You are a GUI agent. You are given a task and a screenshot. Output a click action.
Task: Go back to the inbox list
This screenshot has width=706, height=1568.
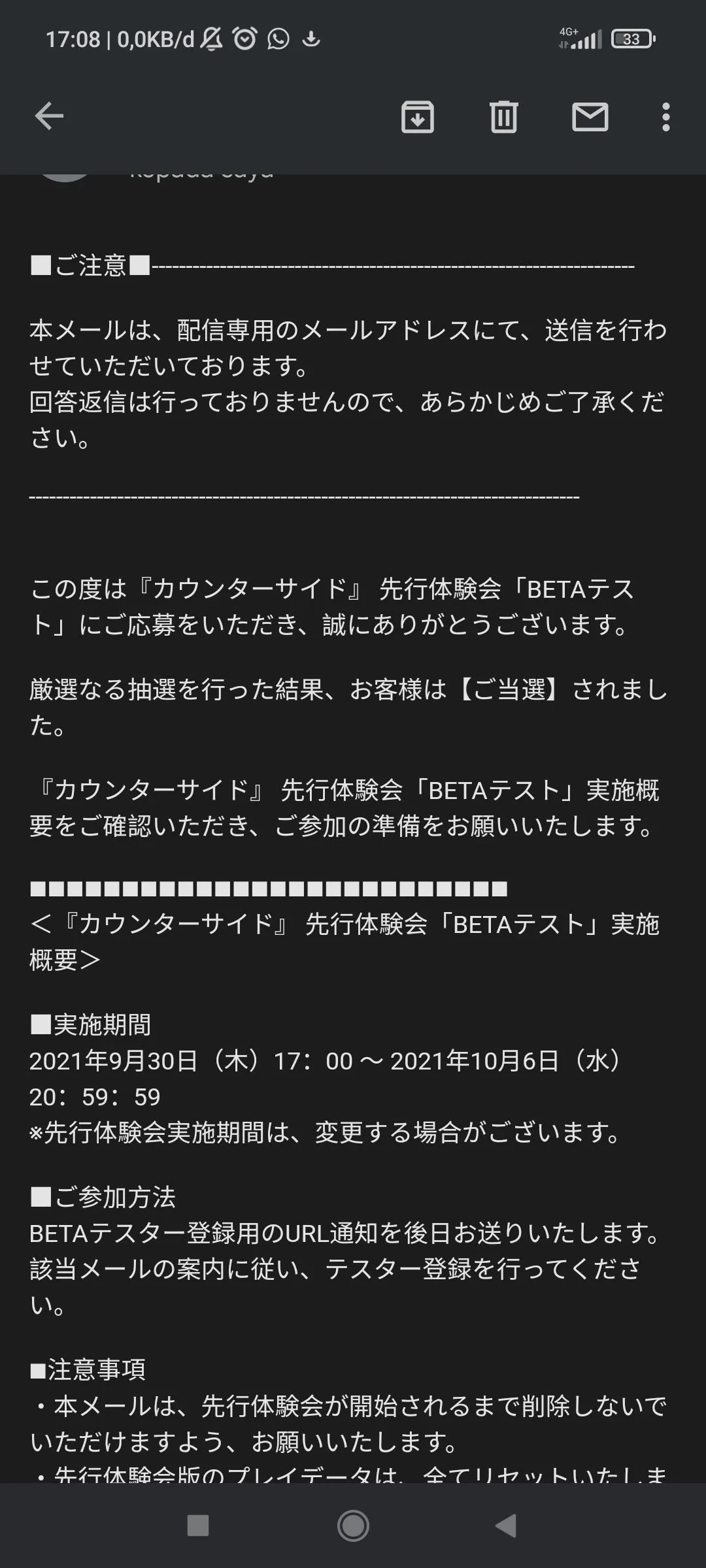tap(49, 117)
